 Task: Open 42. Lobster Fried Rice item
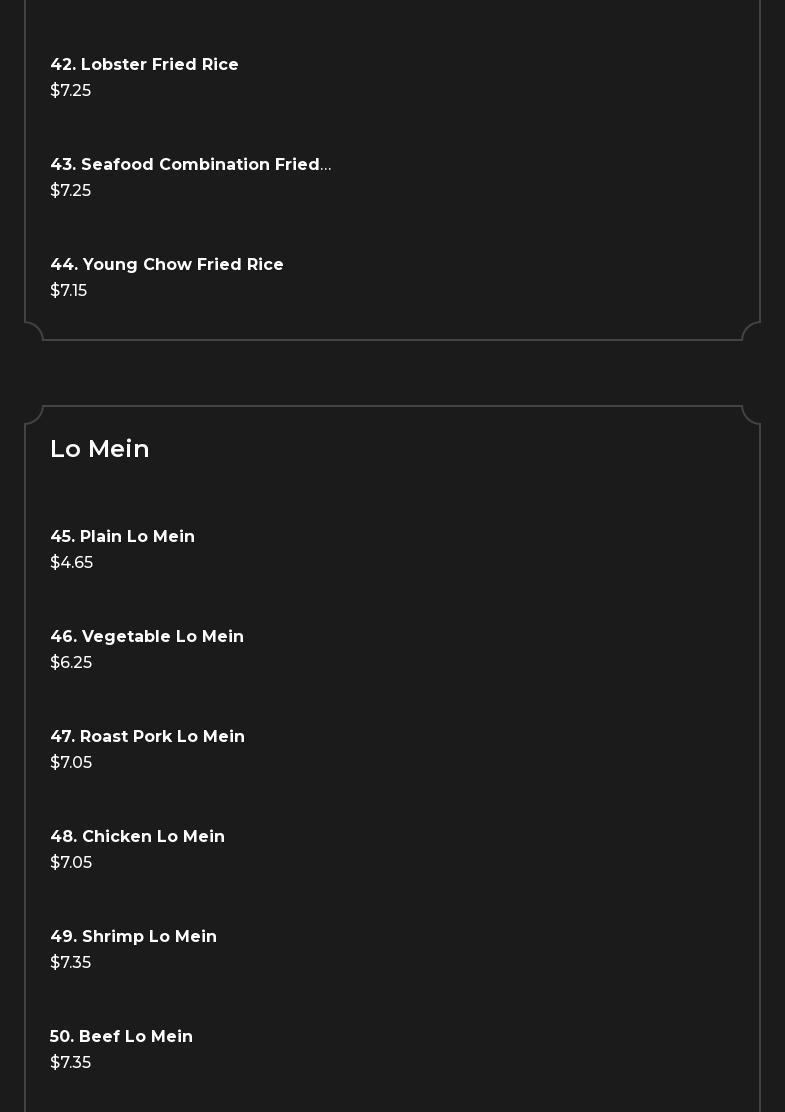pos(144,65)
